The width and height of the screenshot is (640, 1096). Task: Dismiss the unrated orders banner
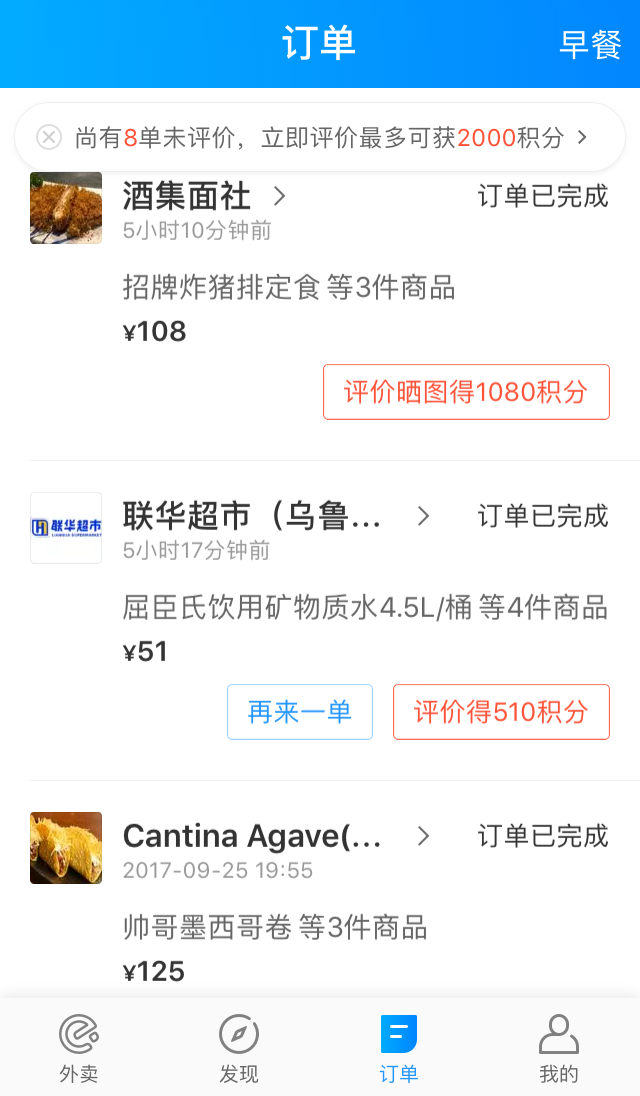point(49,137)
